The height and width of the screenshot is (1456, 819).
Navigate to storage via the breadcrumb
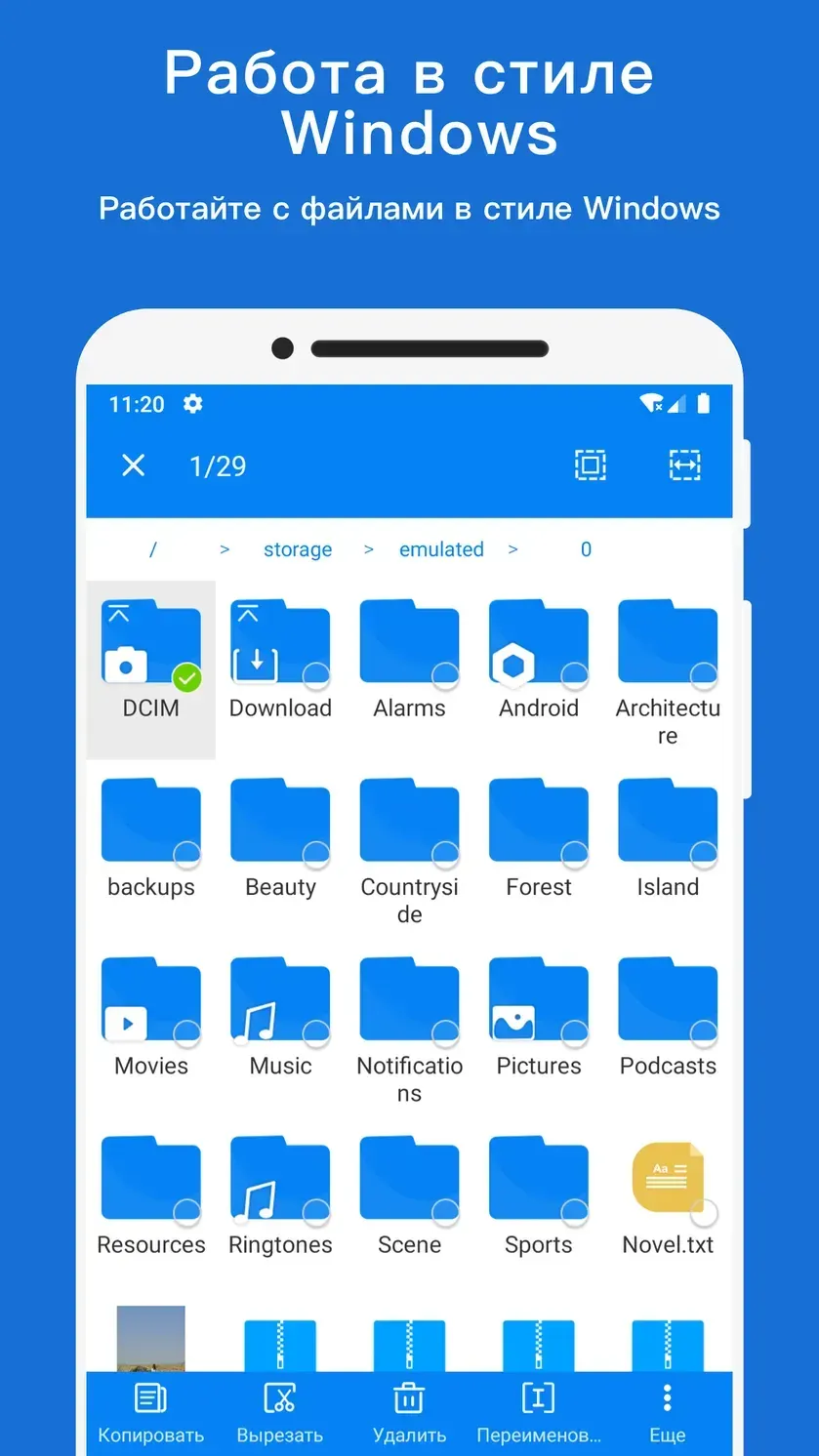pos(298,549)
